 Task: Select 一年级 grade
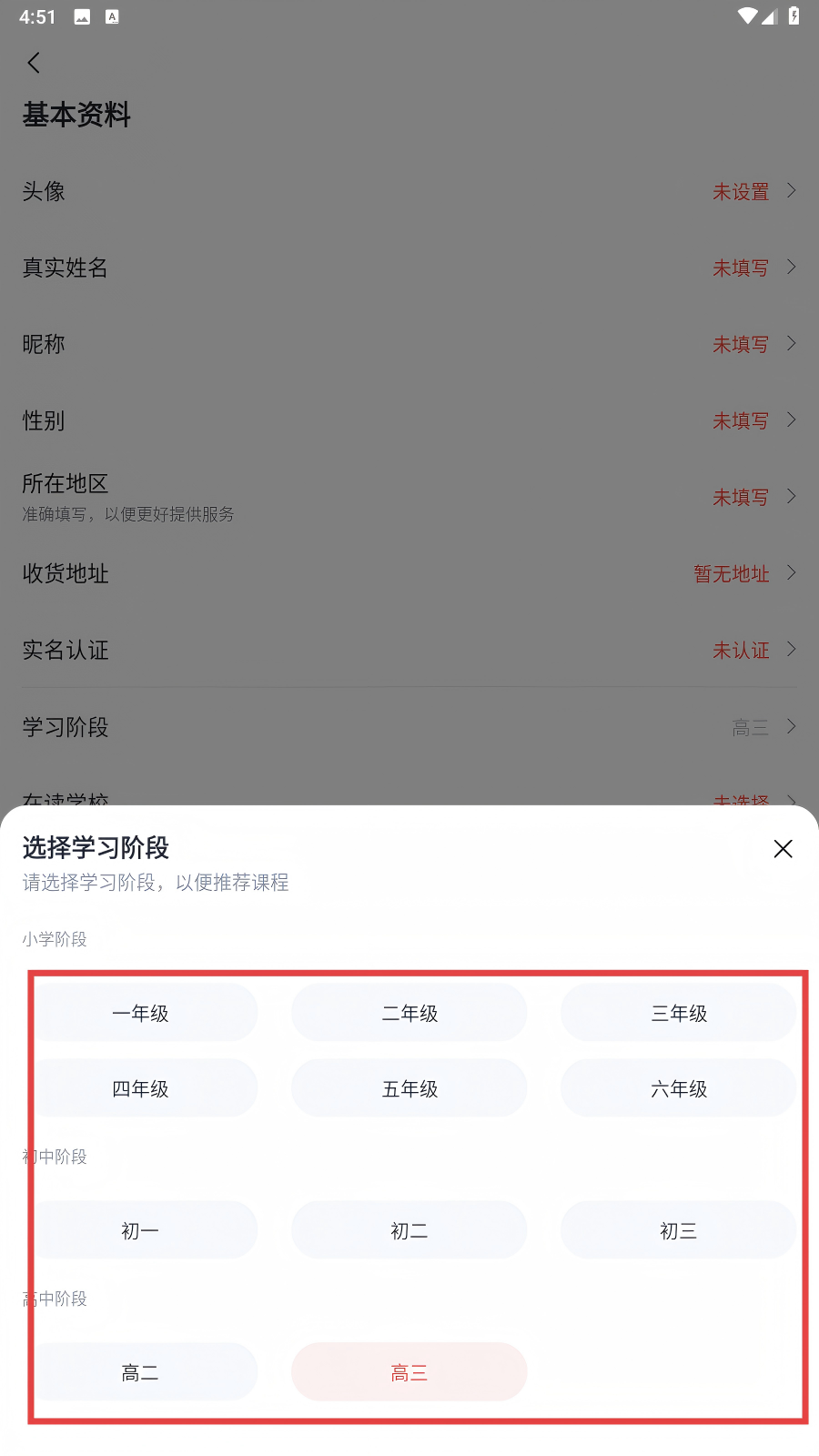pos(141,1013)
